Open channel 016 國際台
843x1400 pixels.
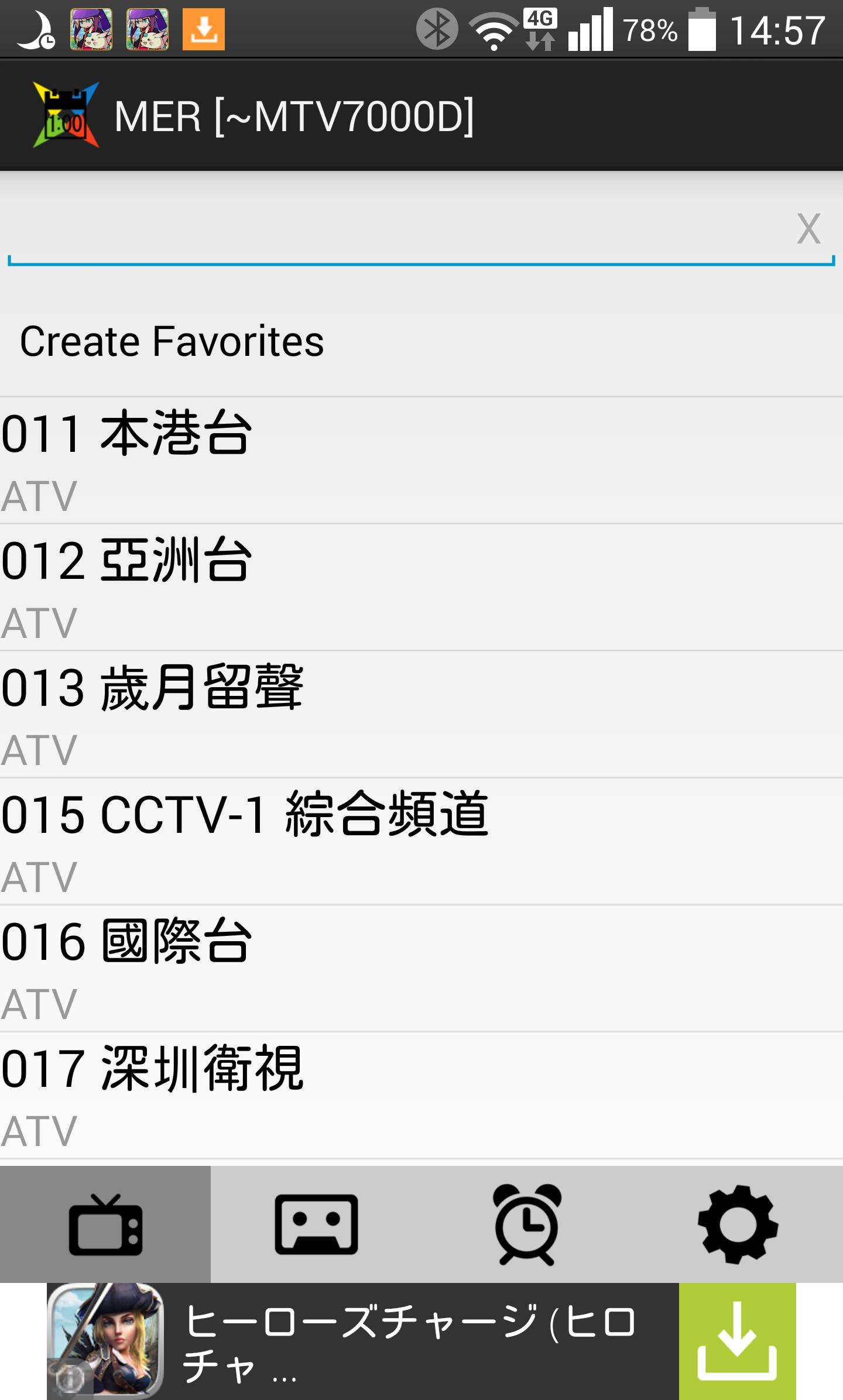(421, 969)
